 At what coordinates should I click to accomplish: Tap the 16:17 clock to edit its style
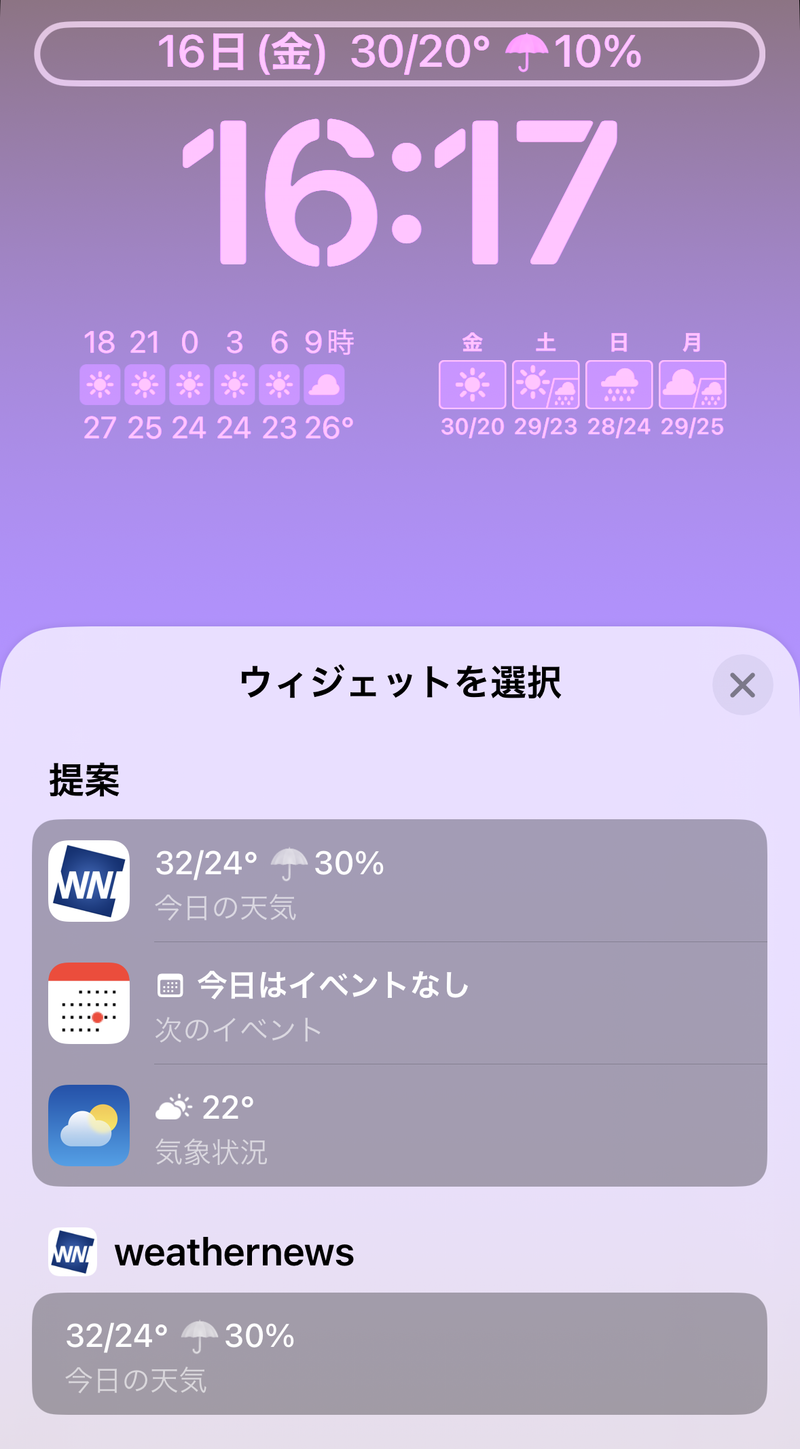[x=400, y=192]
